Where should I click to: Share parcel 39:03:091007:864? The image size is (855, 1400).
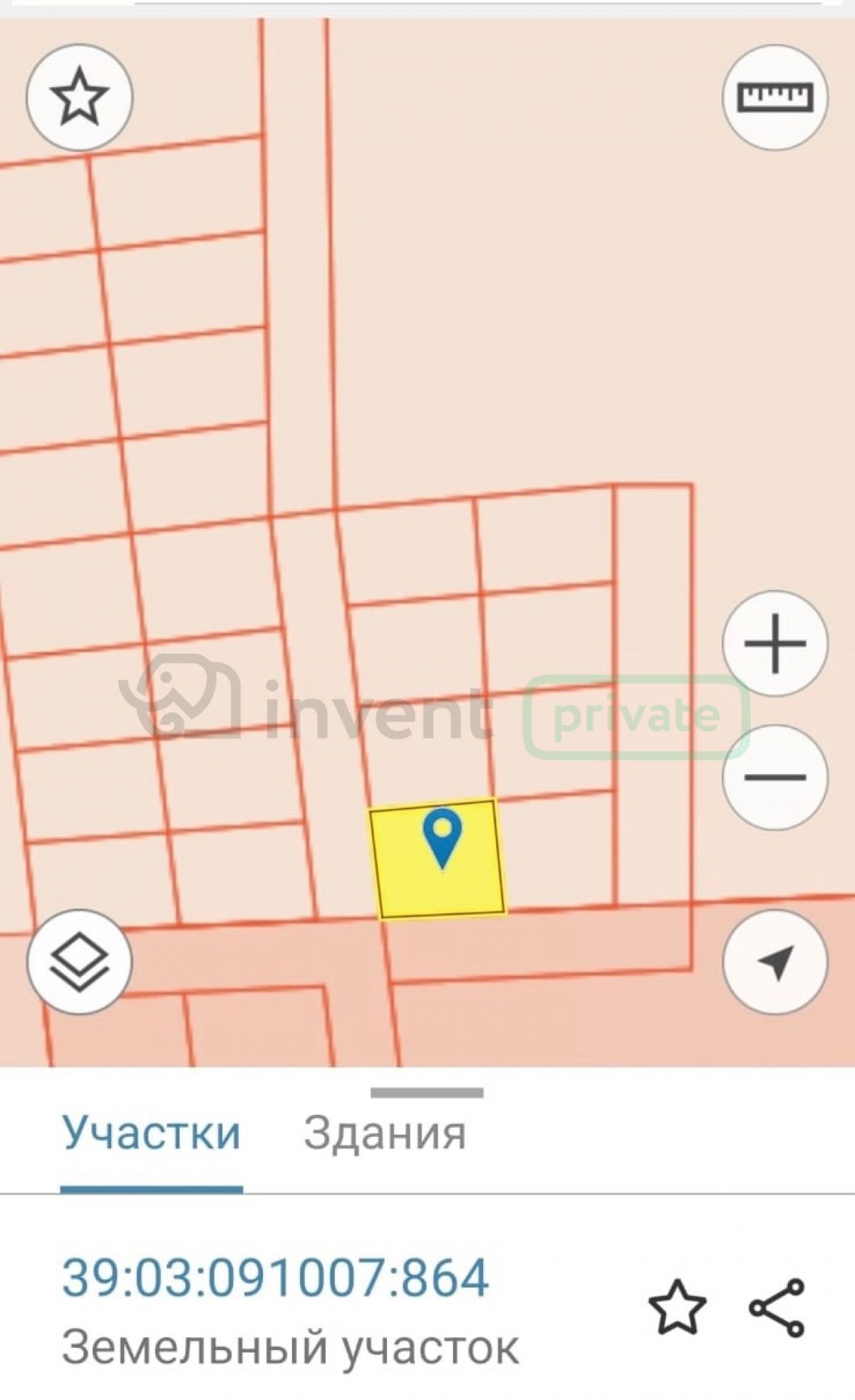tap(777, 1307)
